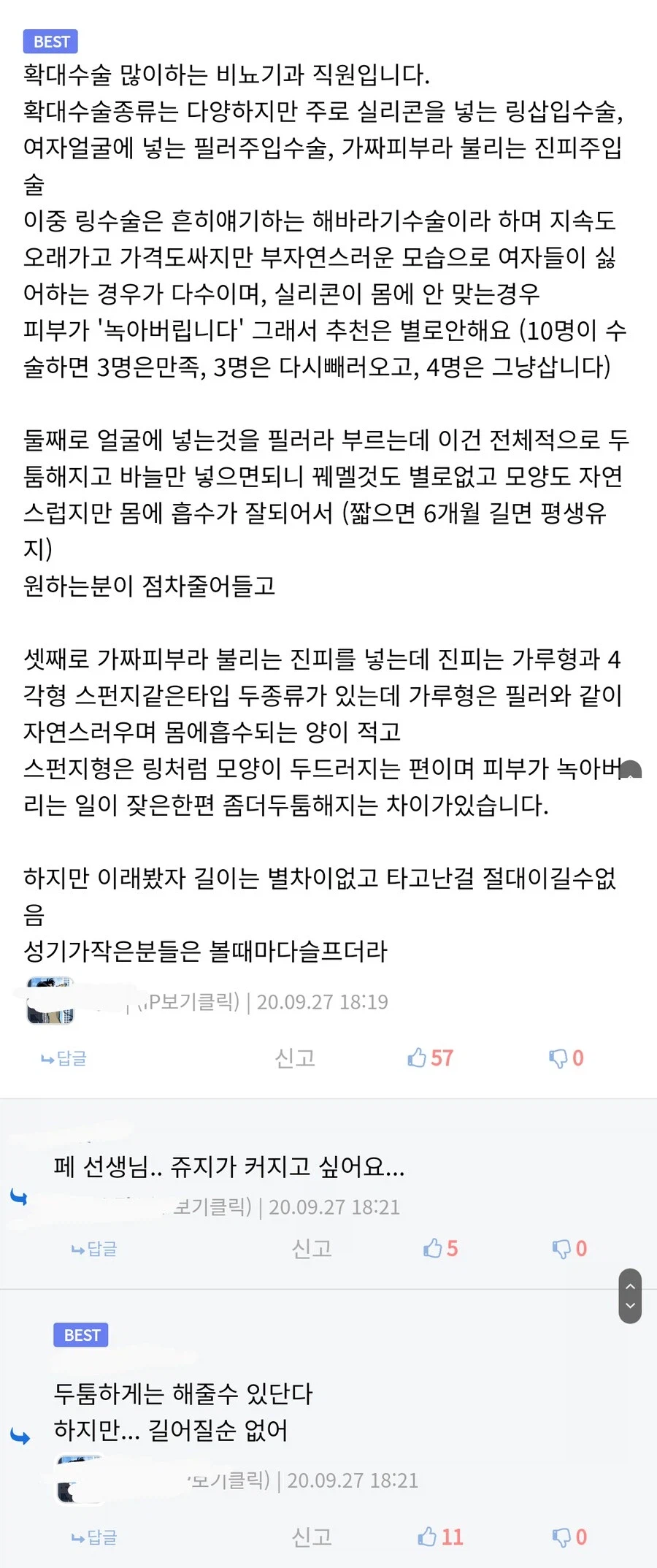Upvote the reply with 5 likes
The width and height of the screenshot is (657, 1568).
[x=437, y=1249]
